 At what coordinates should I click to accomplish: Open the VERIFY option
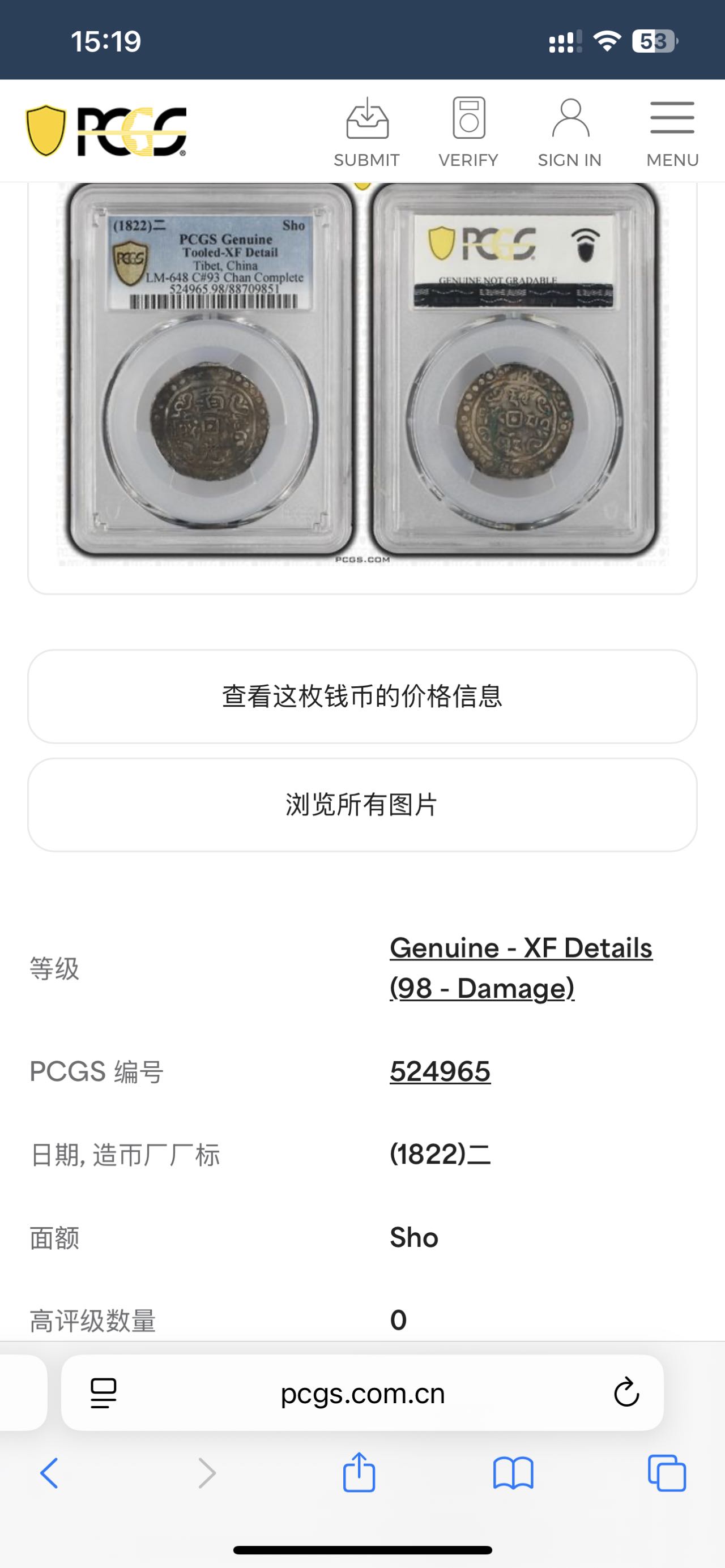pos(468,131)
